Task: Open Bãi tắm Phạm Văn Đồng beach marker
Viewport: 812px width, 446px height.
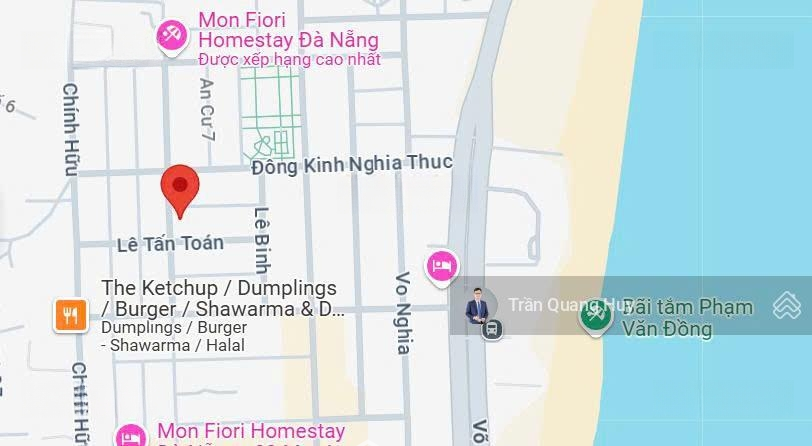Action: [x=597, y=314]
